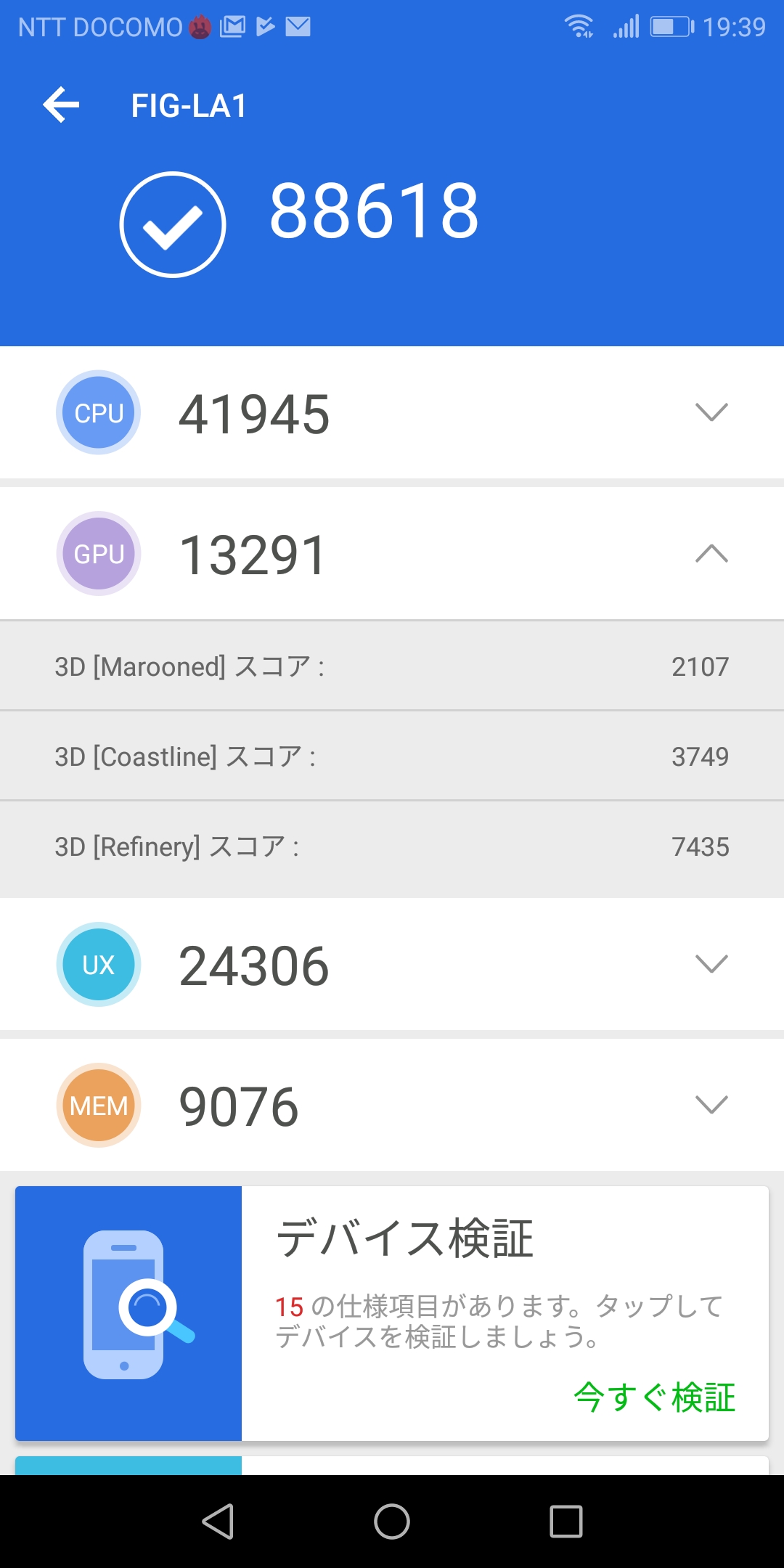Collapse the GPU score 13291 section
Image resolution: width=784 pixels, height=1568 pixels.
click(711, 554)
